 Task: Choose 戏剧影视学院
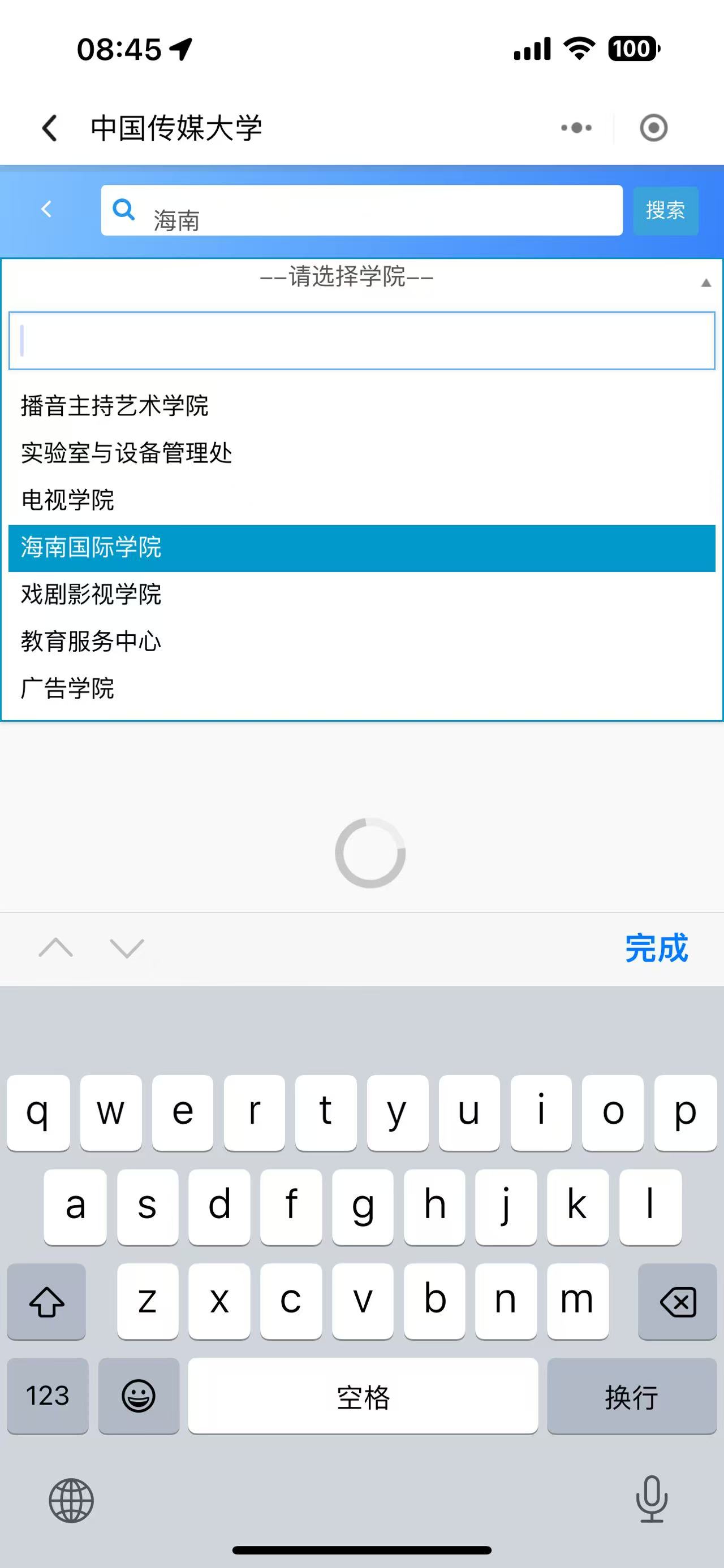pyautogui.click(x=91, y=595)
